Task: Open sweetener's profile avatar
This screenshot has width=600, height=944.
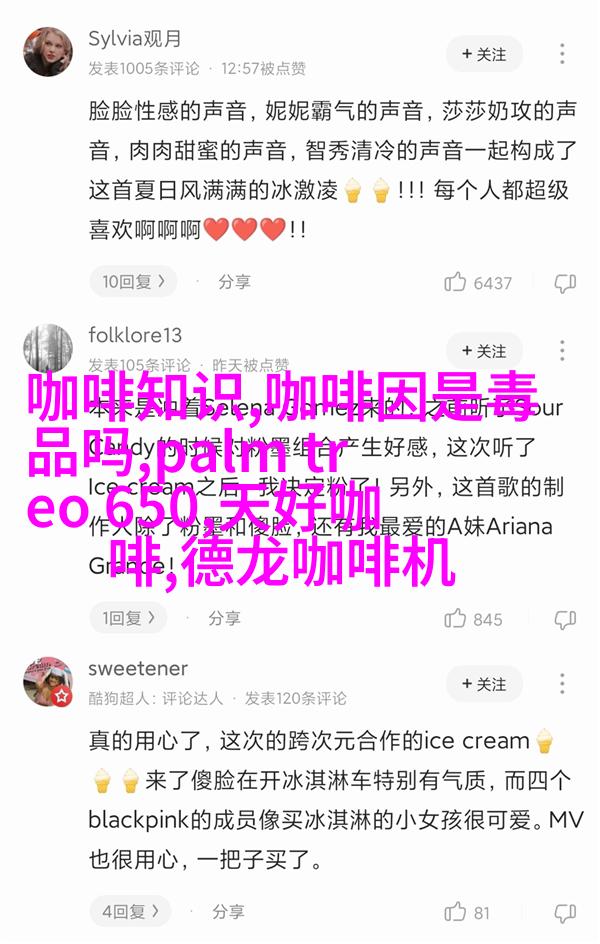Action: pyautogui.click(x=48, y=682)
